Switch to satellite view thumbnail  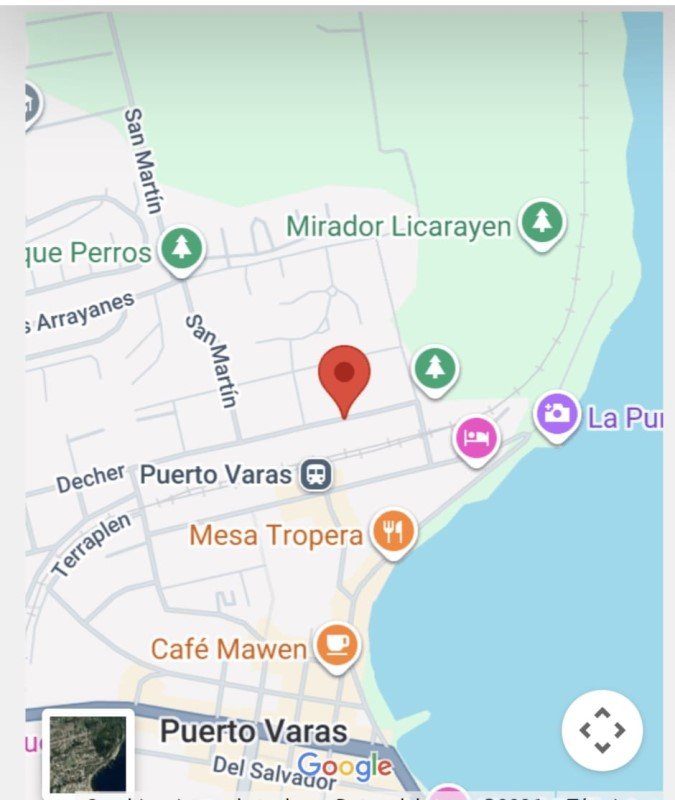(x=88, y=753)
